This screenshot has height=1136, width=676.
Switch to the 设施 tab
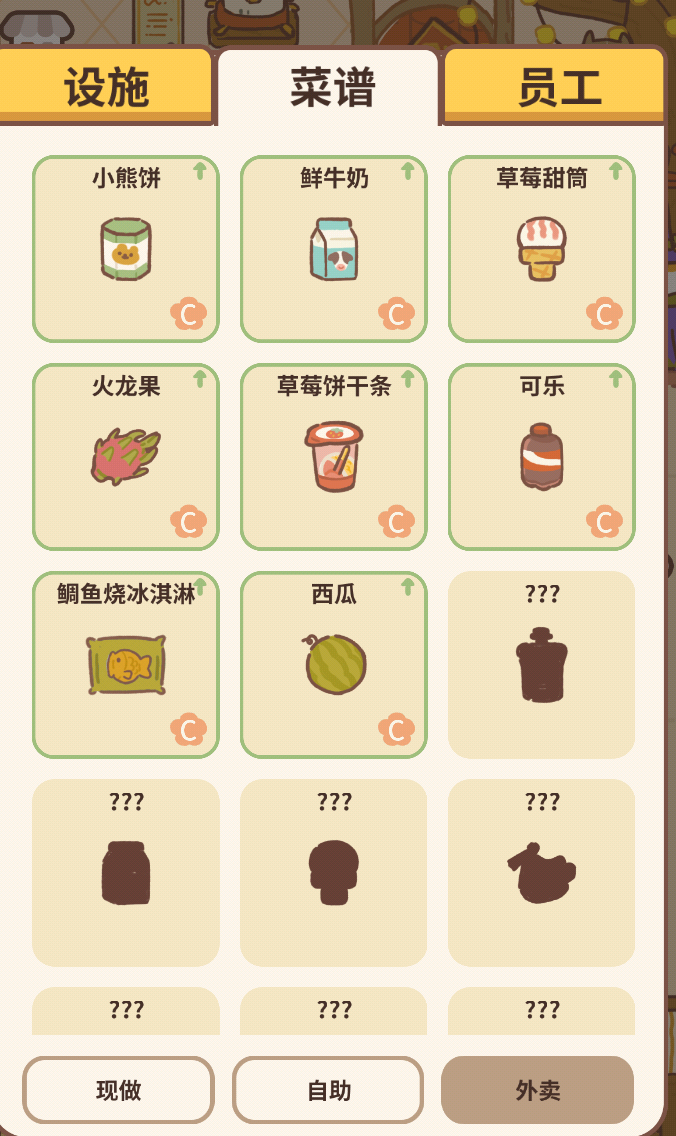(x=106, y=87)
